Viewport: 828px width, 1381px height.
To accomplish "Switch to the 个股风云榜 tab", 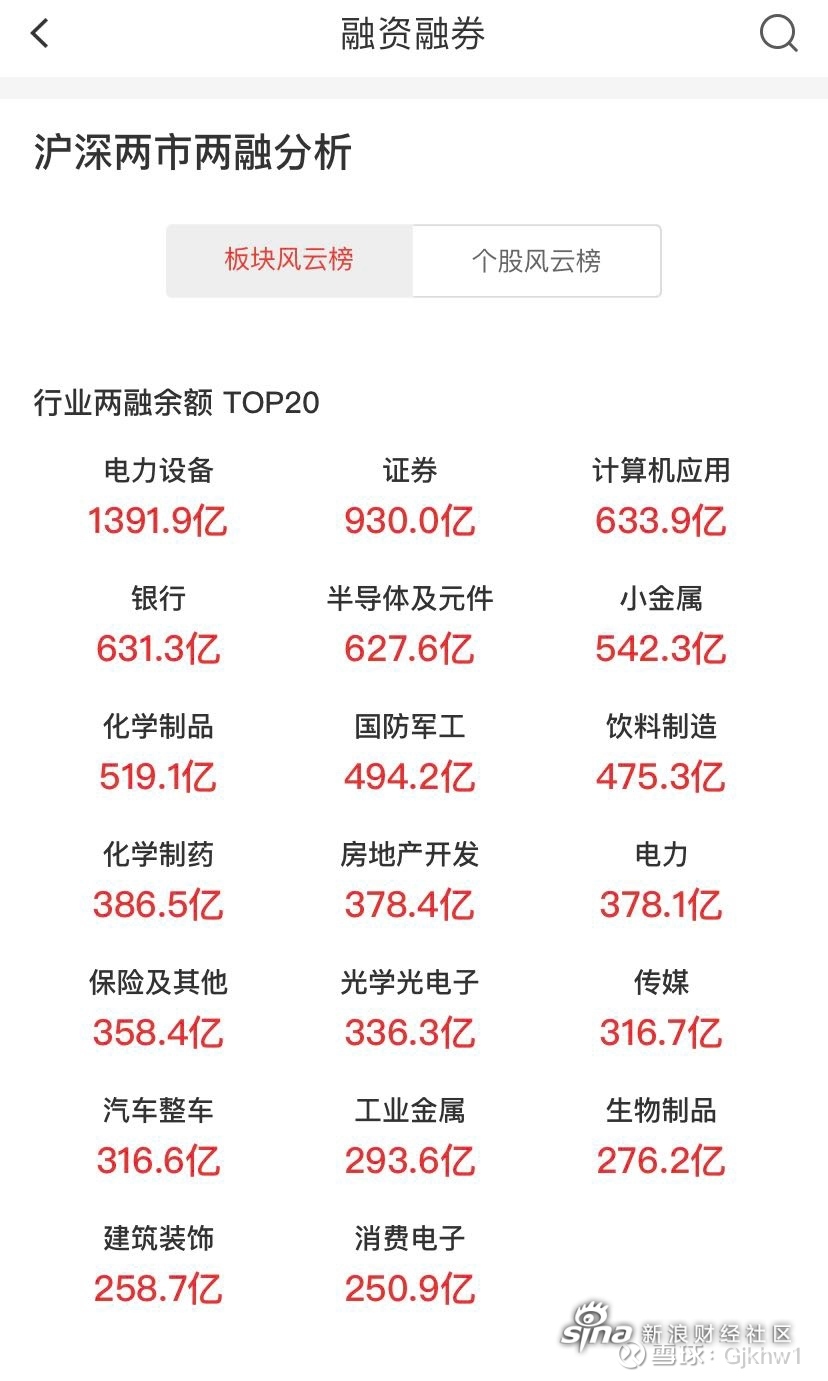I will coord(536,261).
